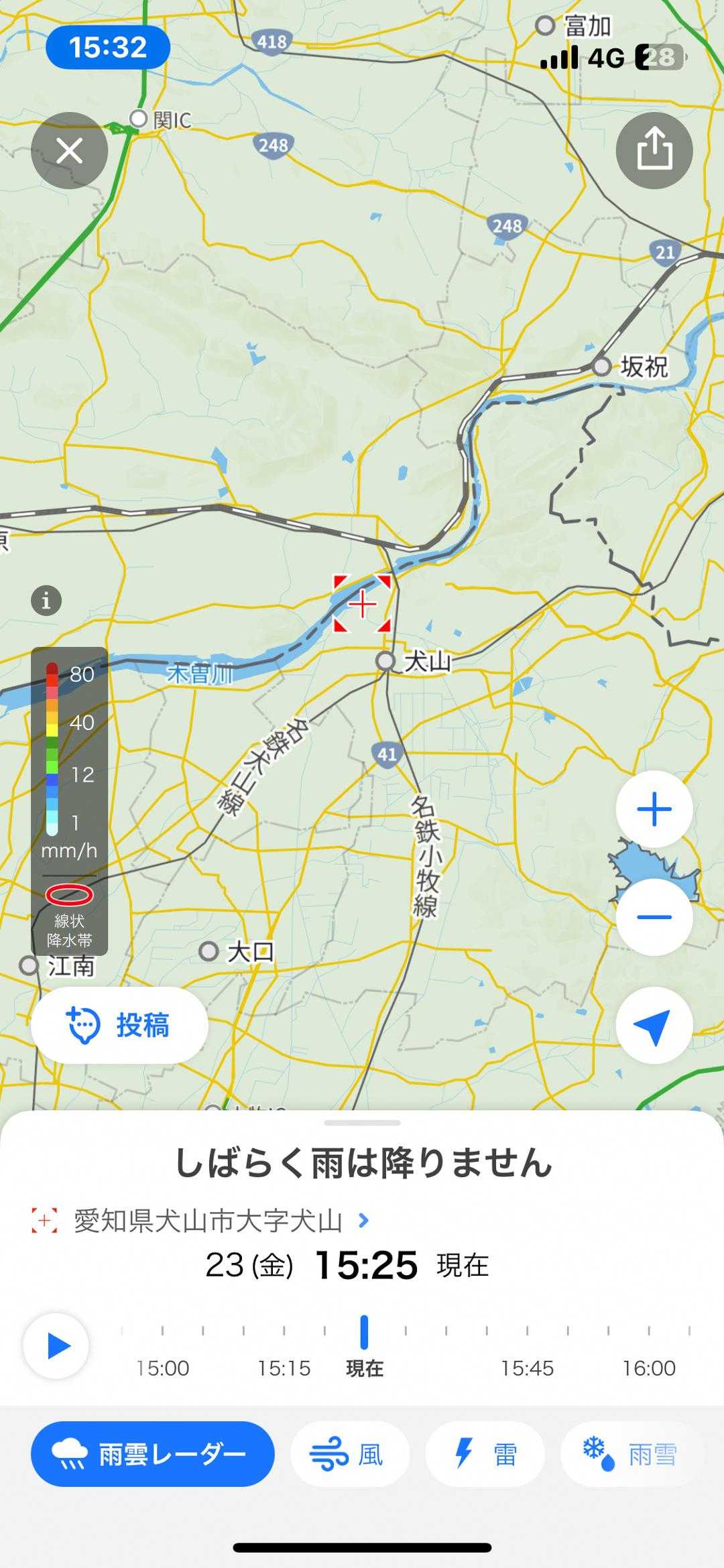This screenshot has height=1568, width=724.
Task: Center map on current location
Action: coord(654,1026)
